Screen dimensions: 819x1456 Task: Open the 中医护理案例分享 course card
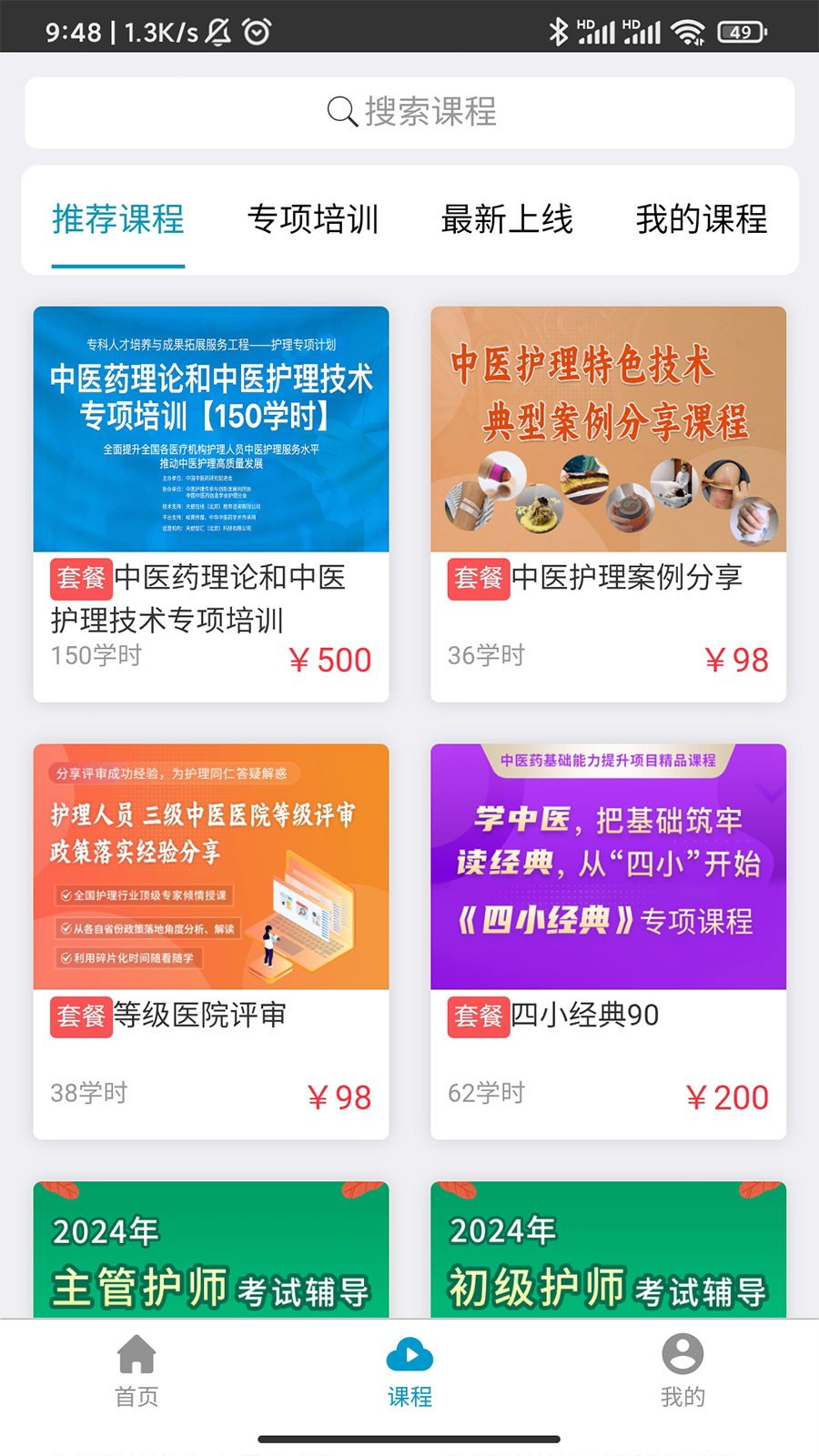[608, 503]
